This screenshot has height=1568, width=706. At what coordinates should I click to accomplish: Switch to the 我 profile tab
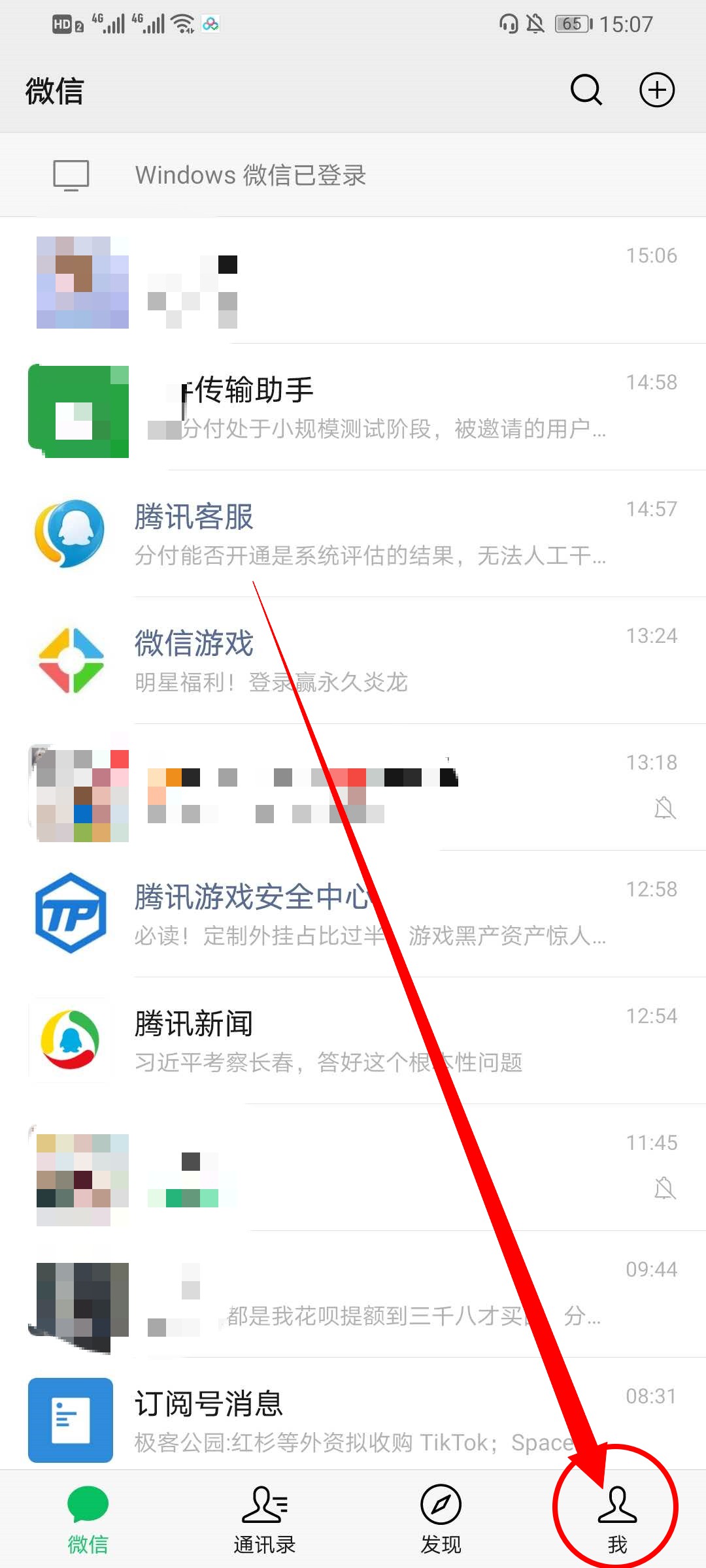click(617, 1519)
